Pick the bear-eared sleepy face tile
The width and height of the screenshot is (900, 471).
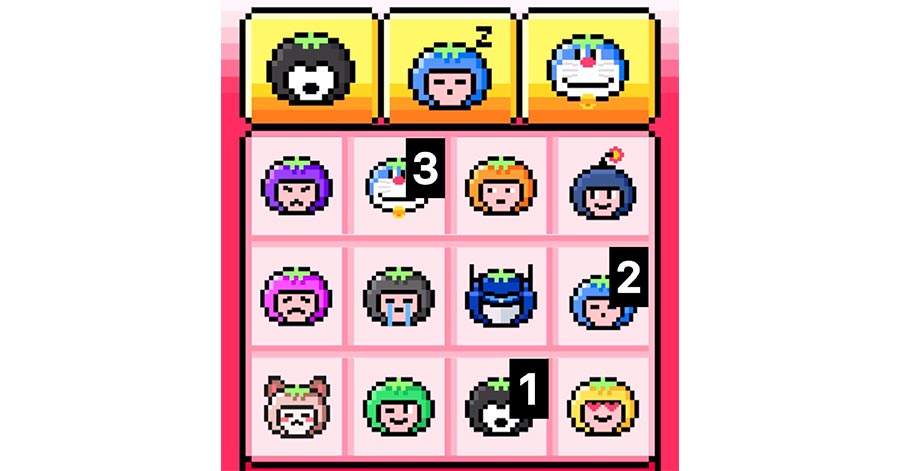(x=295, y=407)
